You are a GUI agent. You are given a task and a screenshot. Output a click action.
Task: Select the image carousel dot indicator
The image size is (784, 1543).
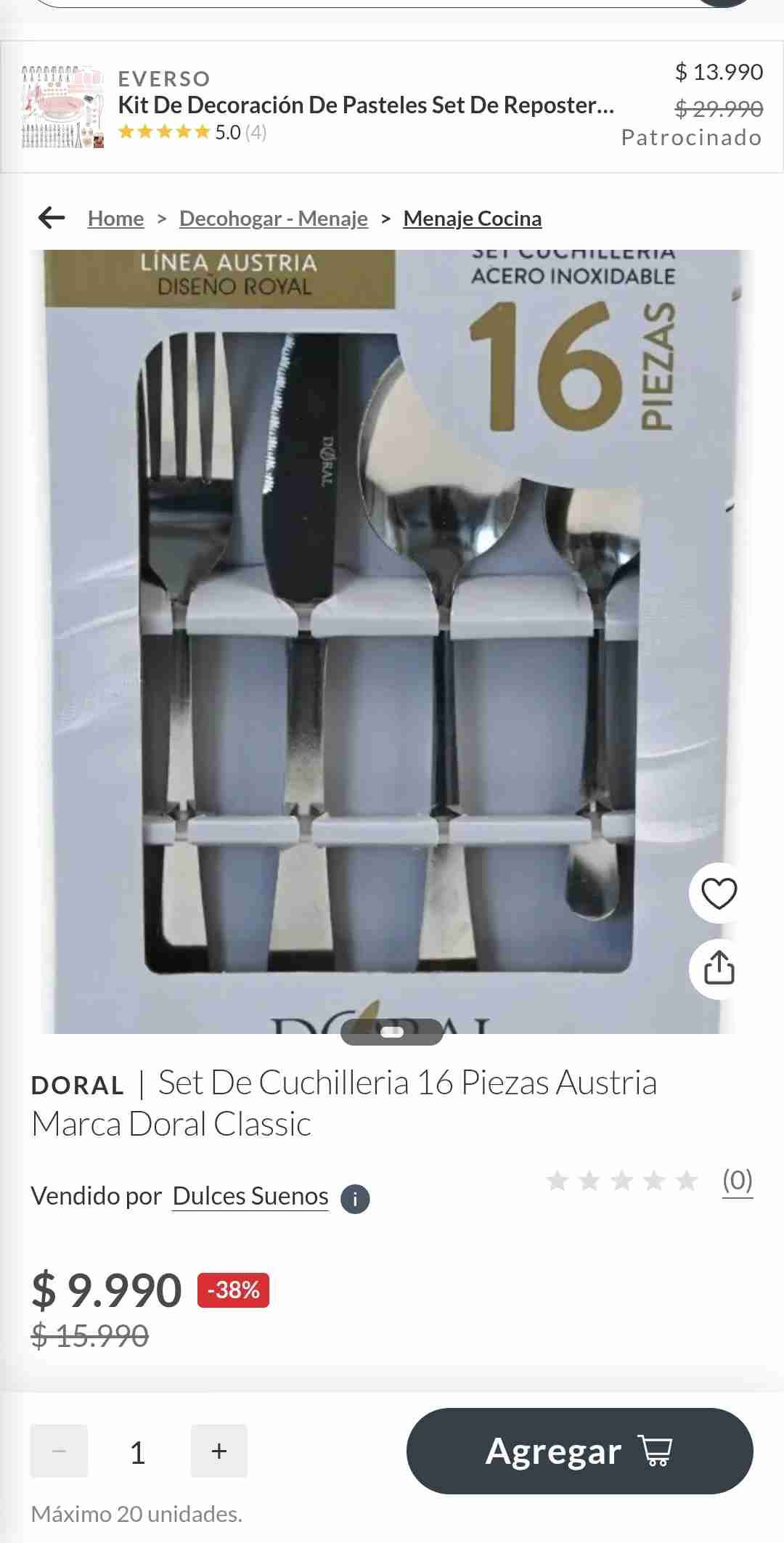click(392, 1032)
